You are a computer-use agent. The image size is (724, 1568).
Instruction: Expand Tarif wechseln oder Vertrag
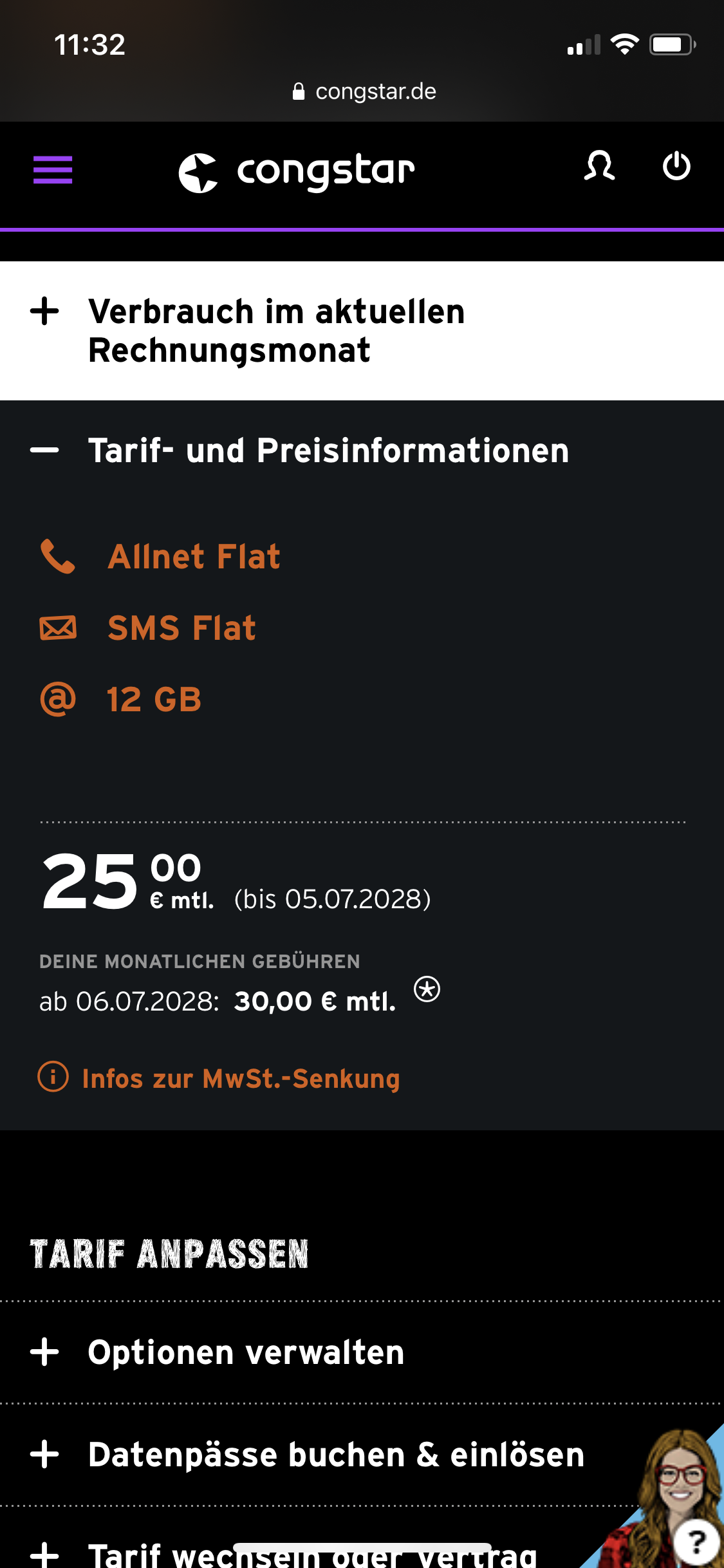click(x=312, y=1554)
